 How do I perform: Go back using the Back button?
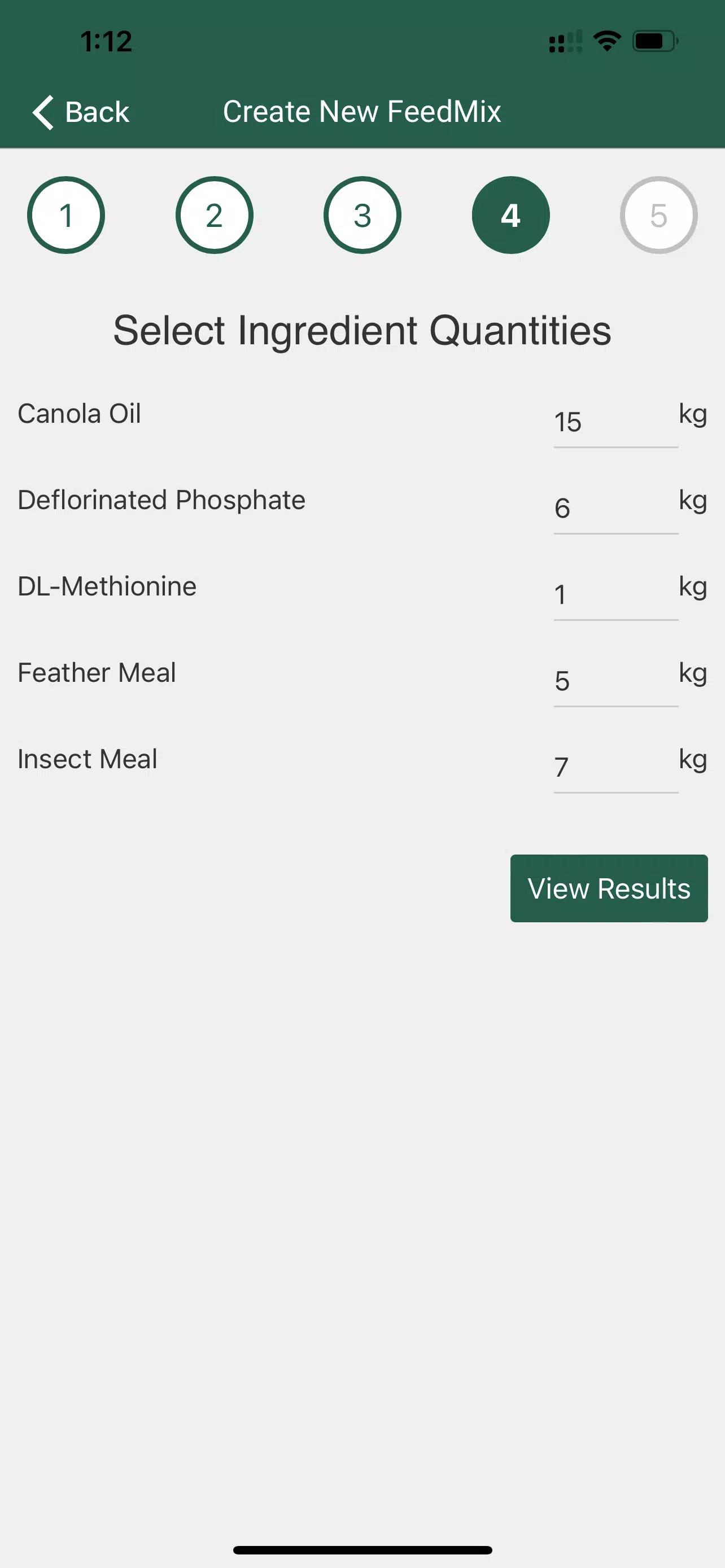[80, 112]
